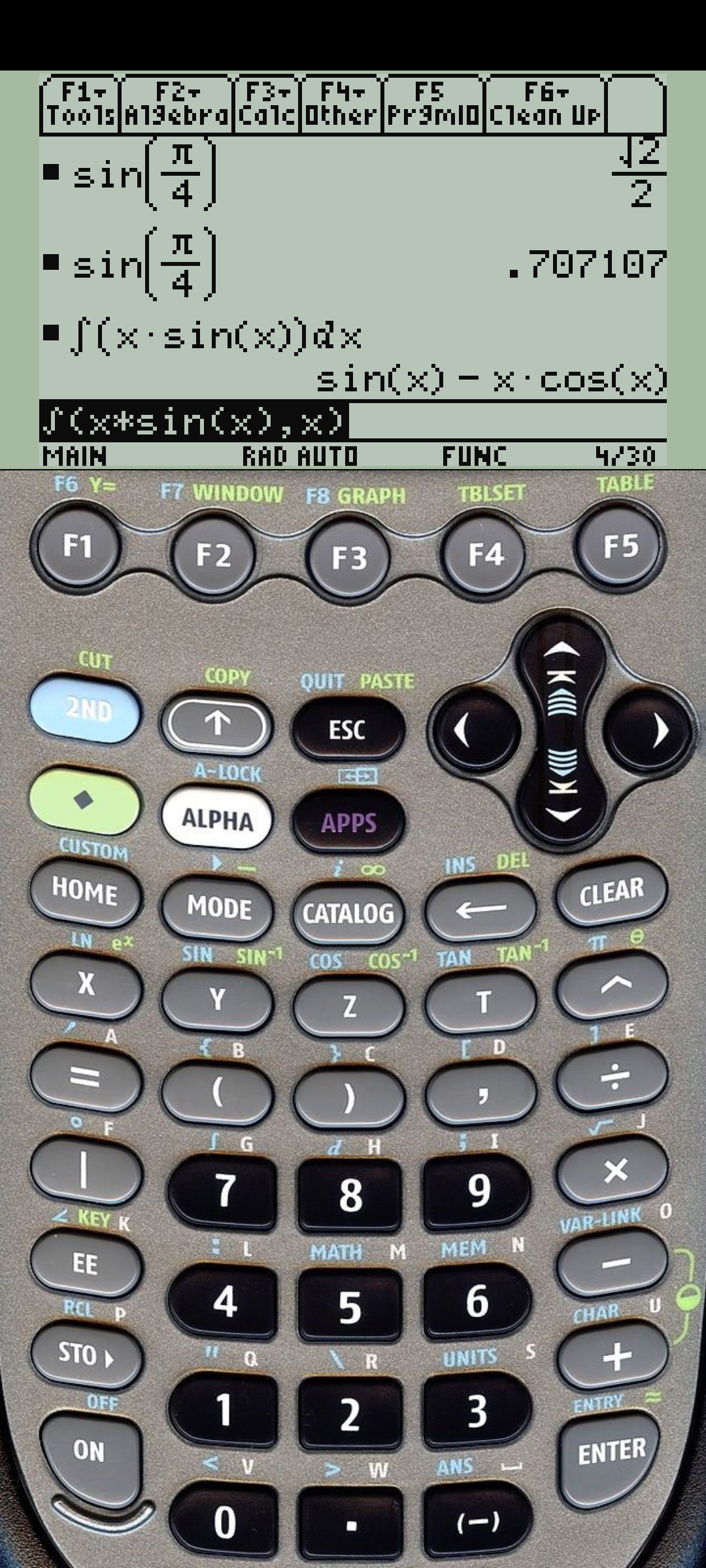
Task: Tap the ESC key
Action: point(348,730)
